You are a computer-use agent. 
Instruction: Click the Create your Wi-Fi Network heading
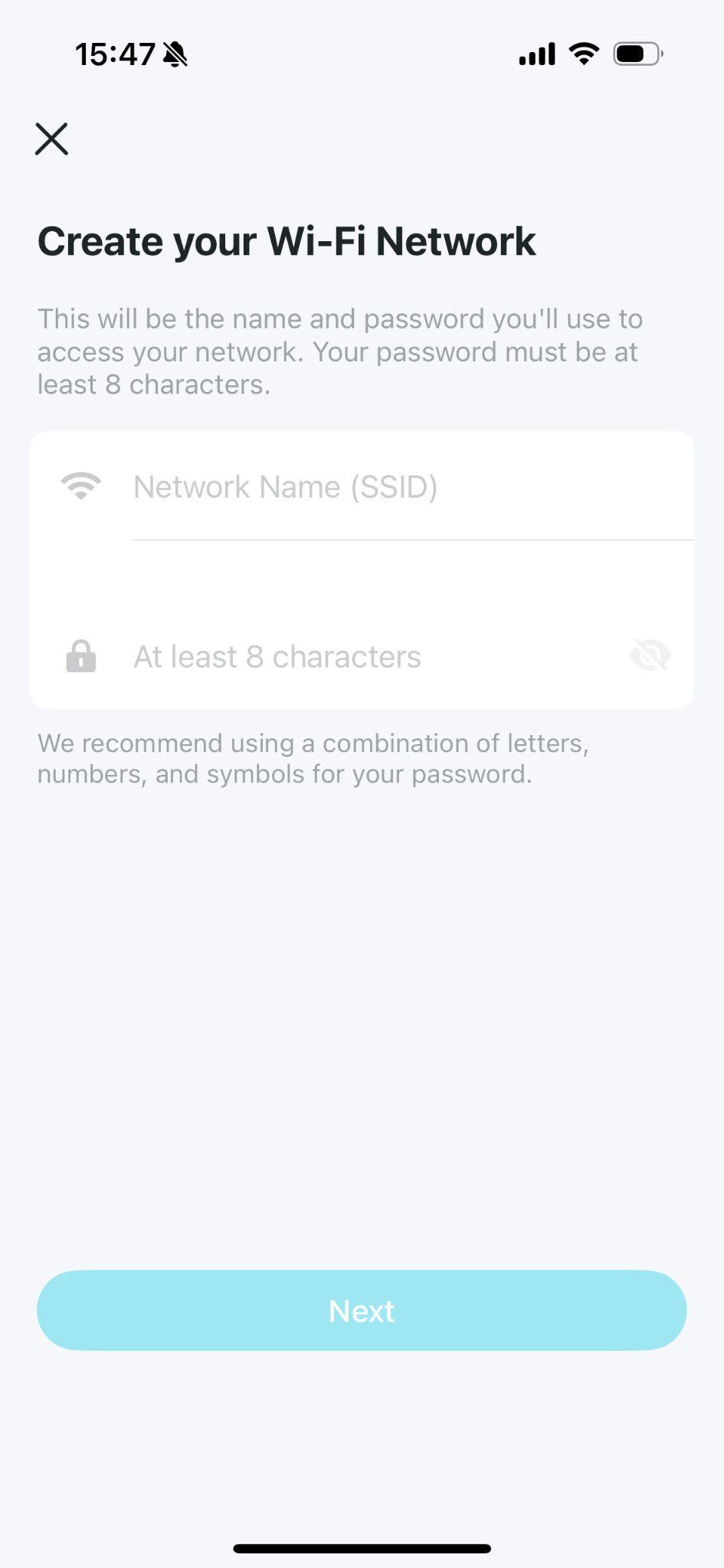point(287,240)
